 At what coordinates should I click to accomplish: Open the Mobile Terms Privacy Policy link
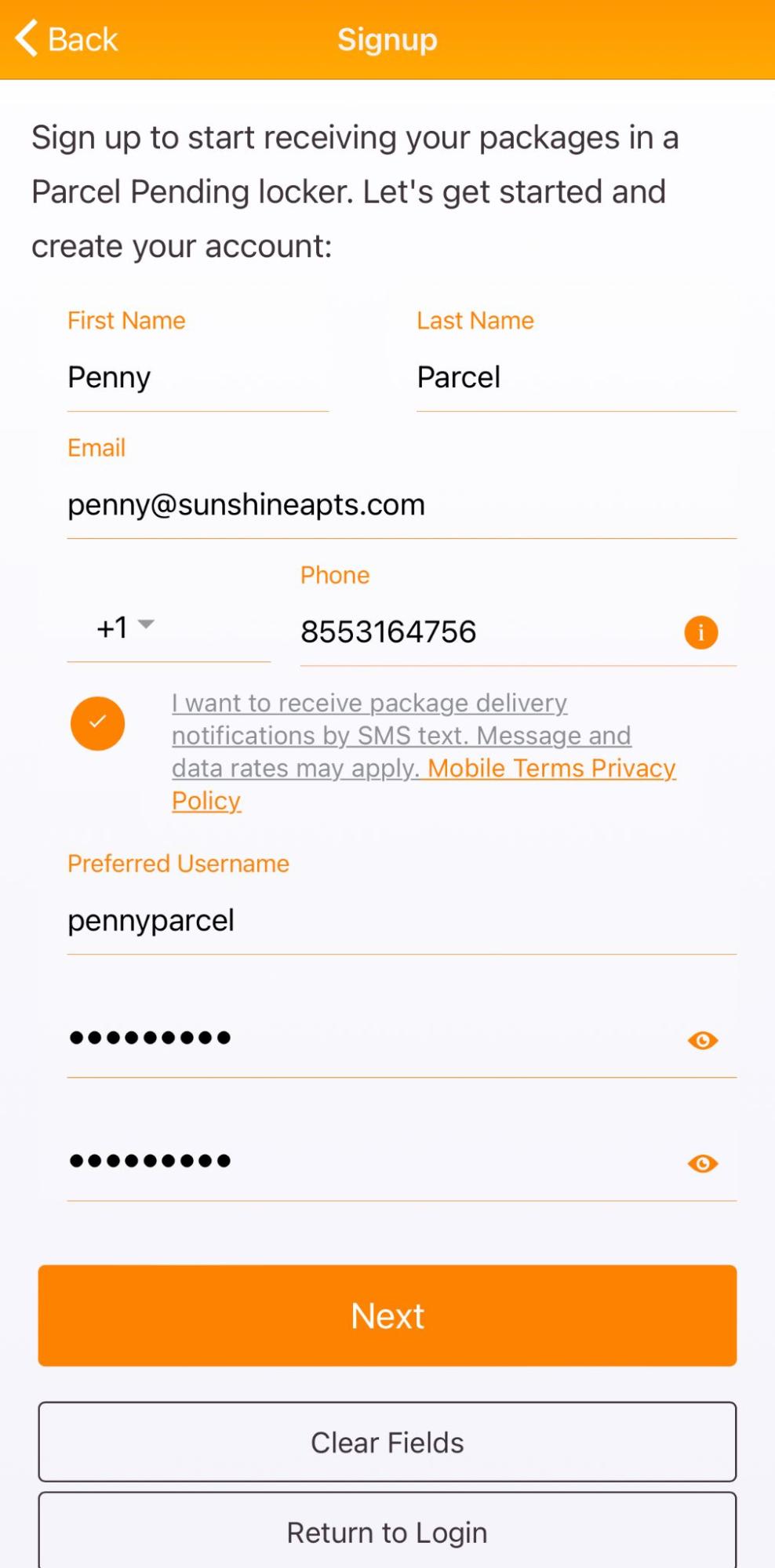(x=424, y=784)
